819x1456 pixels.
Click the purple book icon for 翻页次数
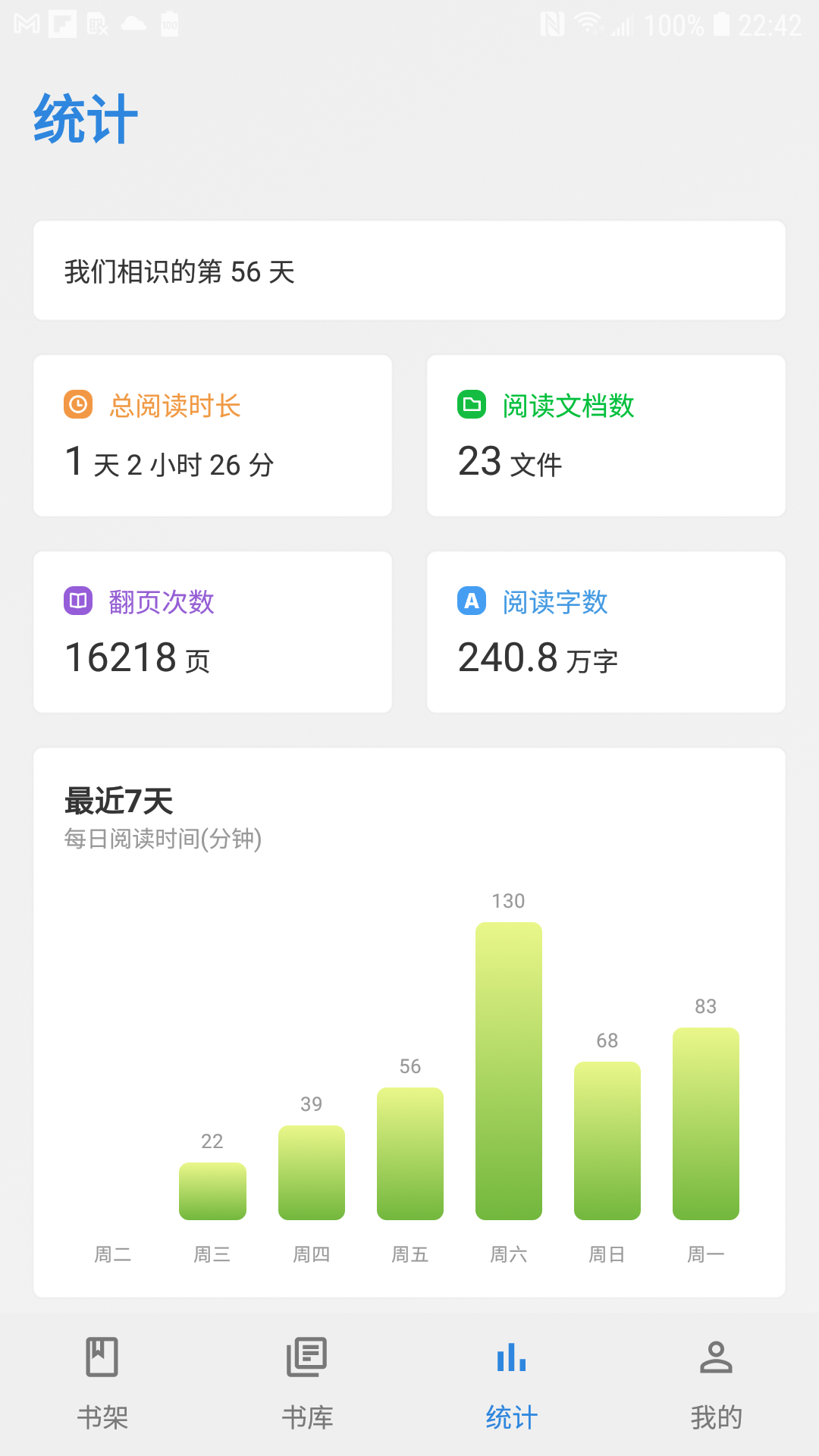point(77,601)
